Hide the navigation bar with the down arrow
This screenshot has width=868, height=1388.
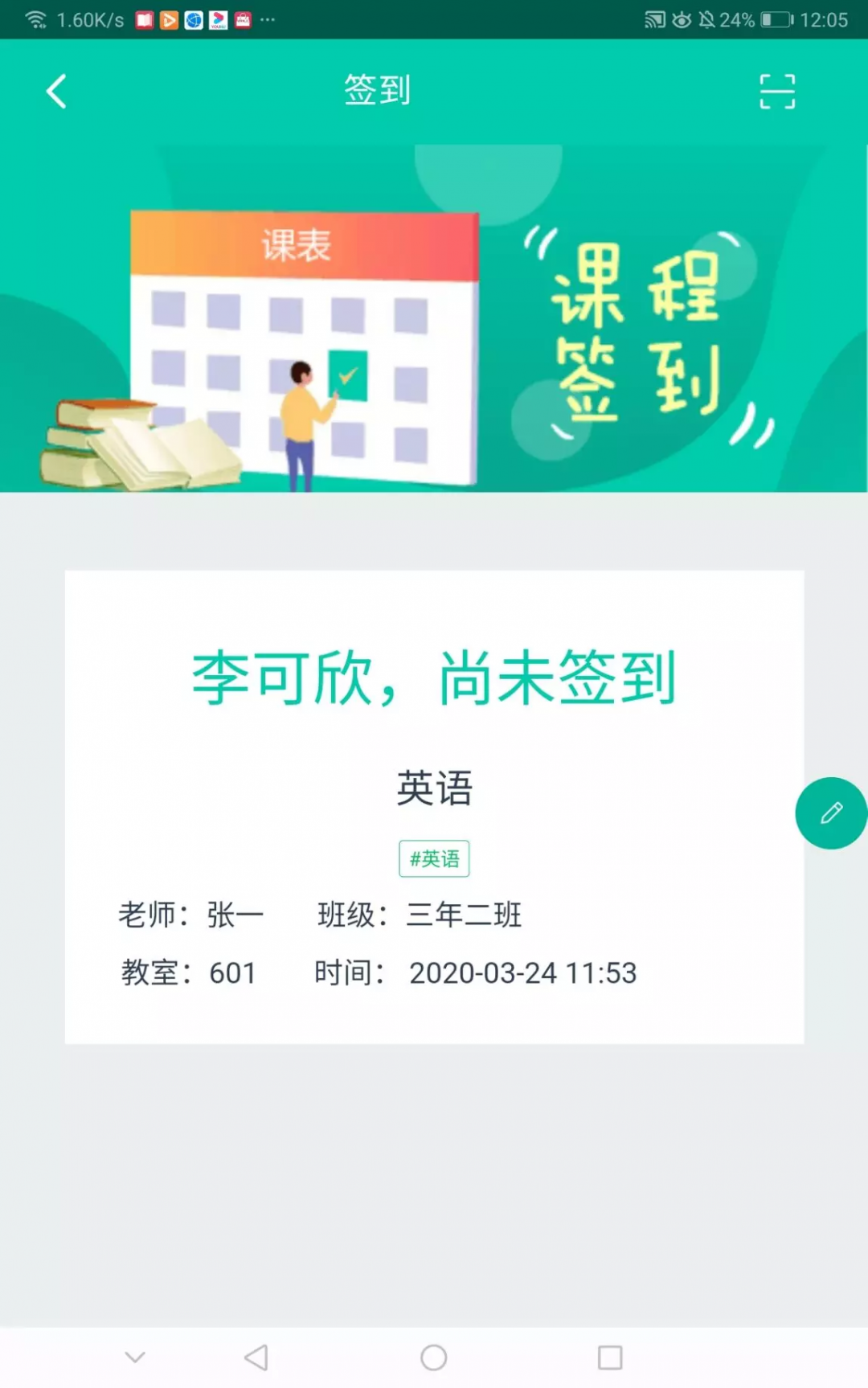point(135,1357)
